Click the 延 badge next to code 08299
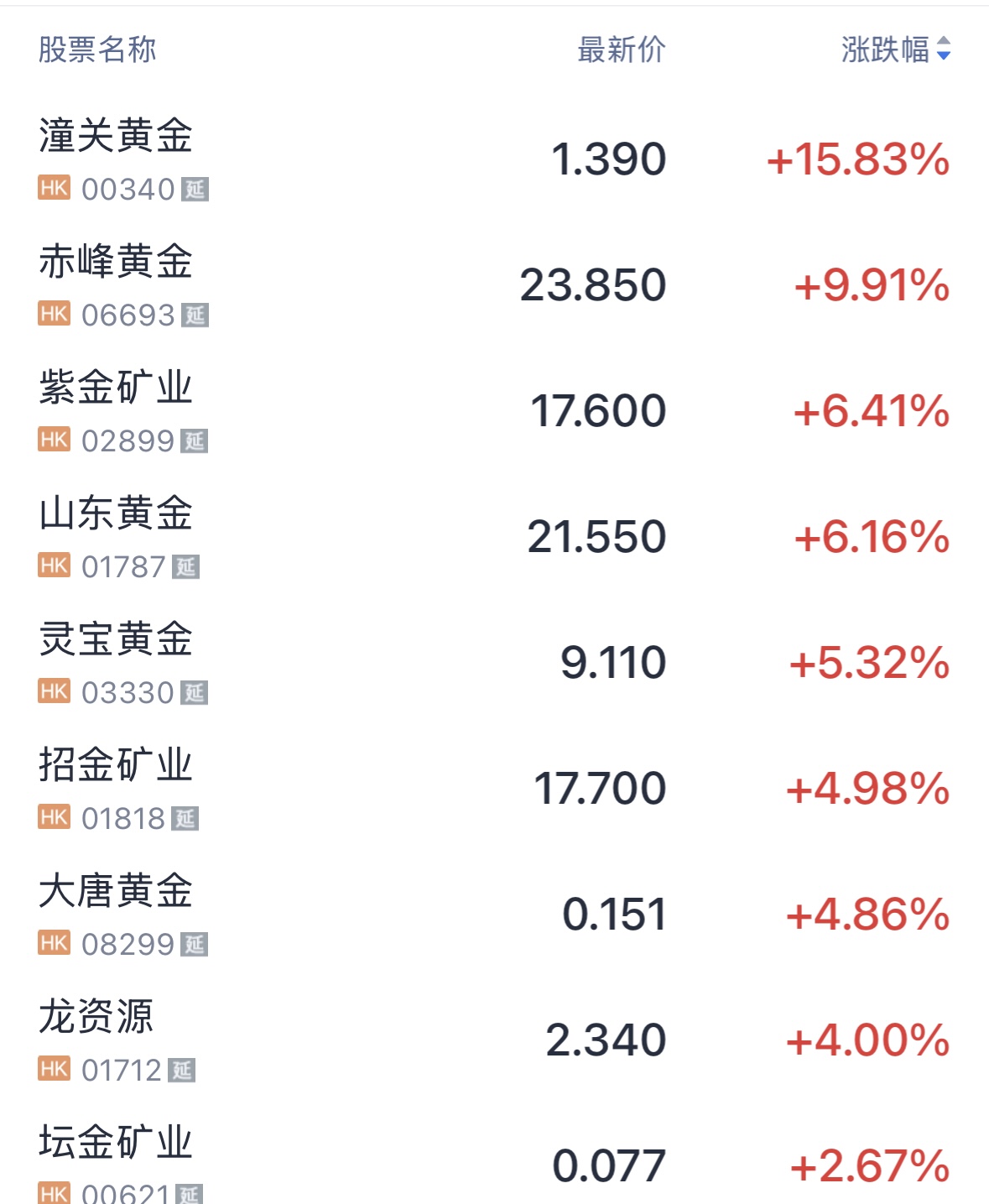 [195, 945]
